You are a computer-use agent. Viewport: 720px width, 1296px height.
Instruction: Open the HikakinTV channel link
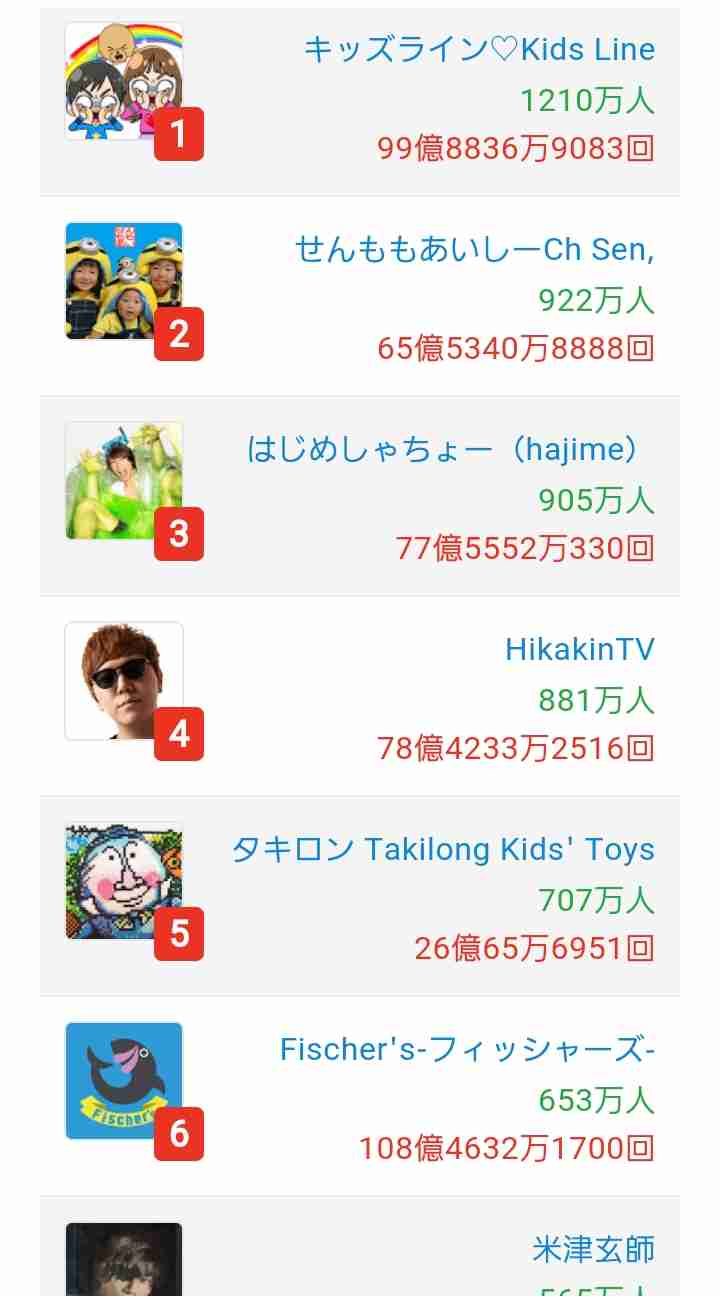point(580,649)
